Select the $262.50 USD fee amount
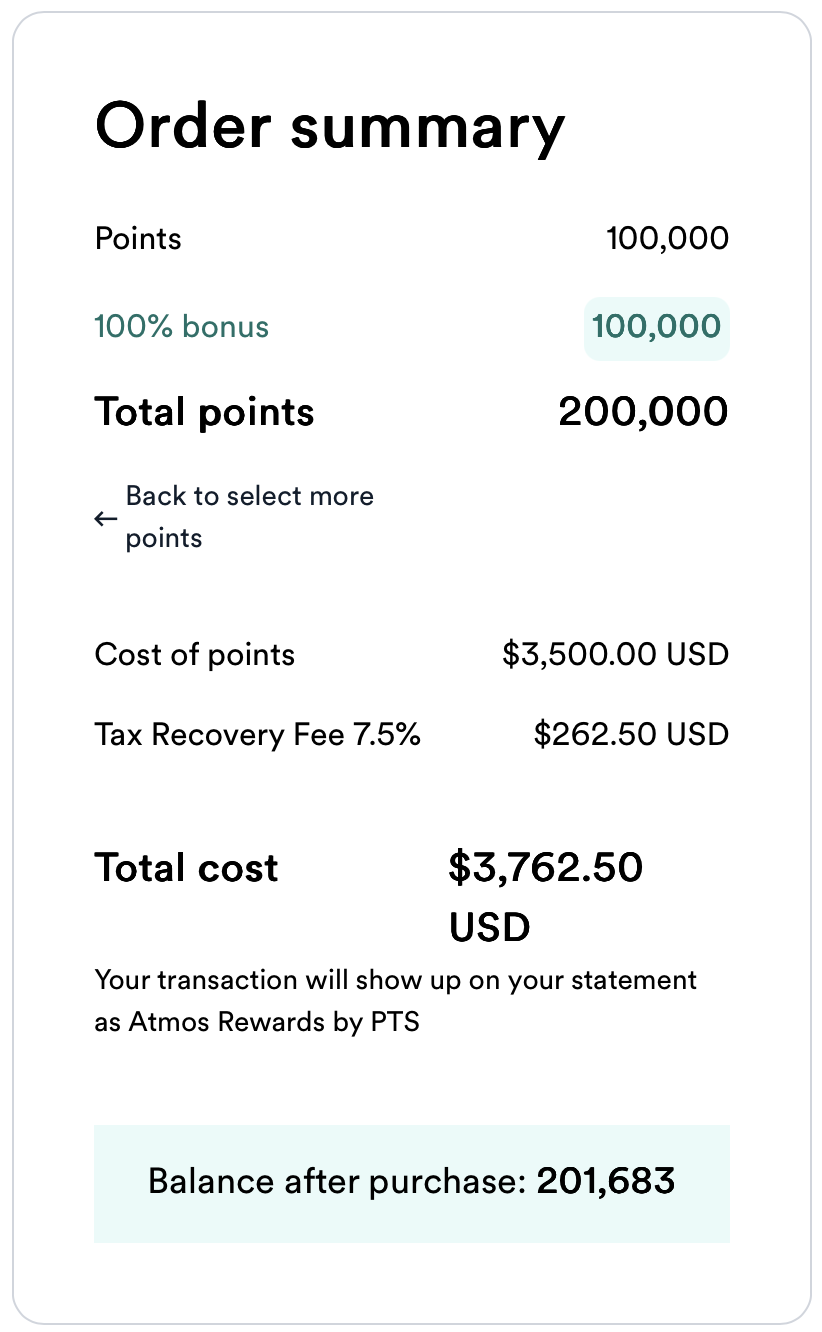This screenshot has width=822, height=1332. tap(632, 735)
